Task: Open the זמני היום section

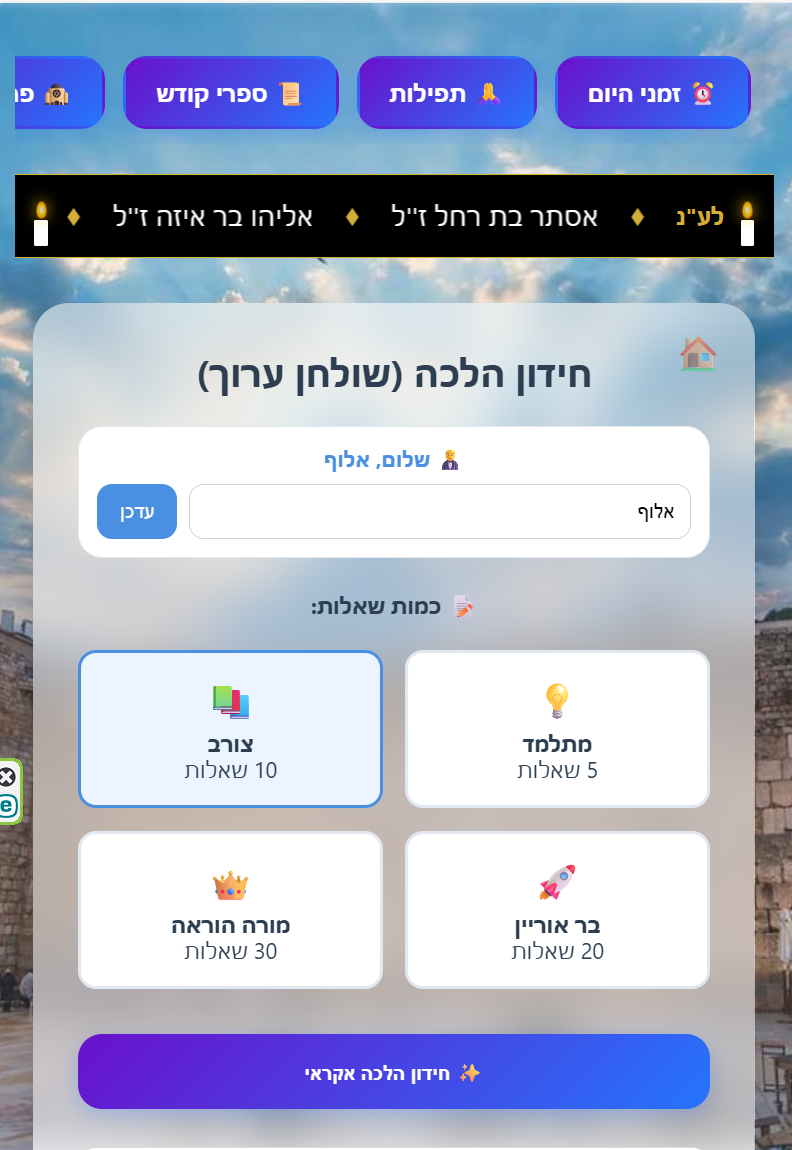Action: (x=652, y=93)
